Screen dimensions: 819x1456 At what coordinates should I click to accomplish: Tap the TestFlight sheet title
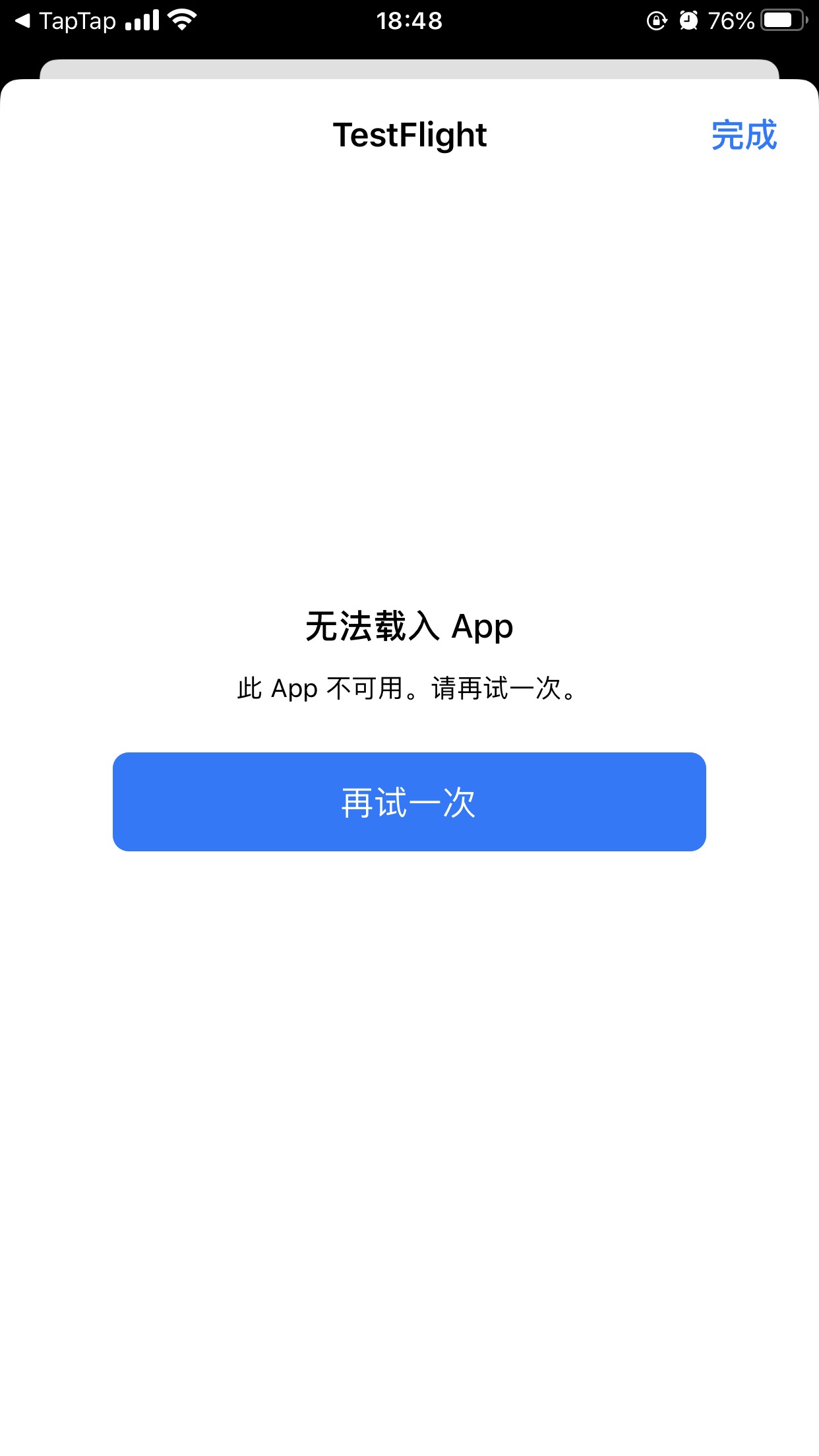click(409, 135)
